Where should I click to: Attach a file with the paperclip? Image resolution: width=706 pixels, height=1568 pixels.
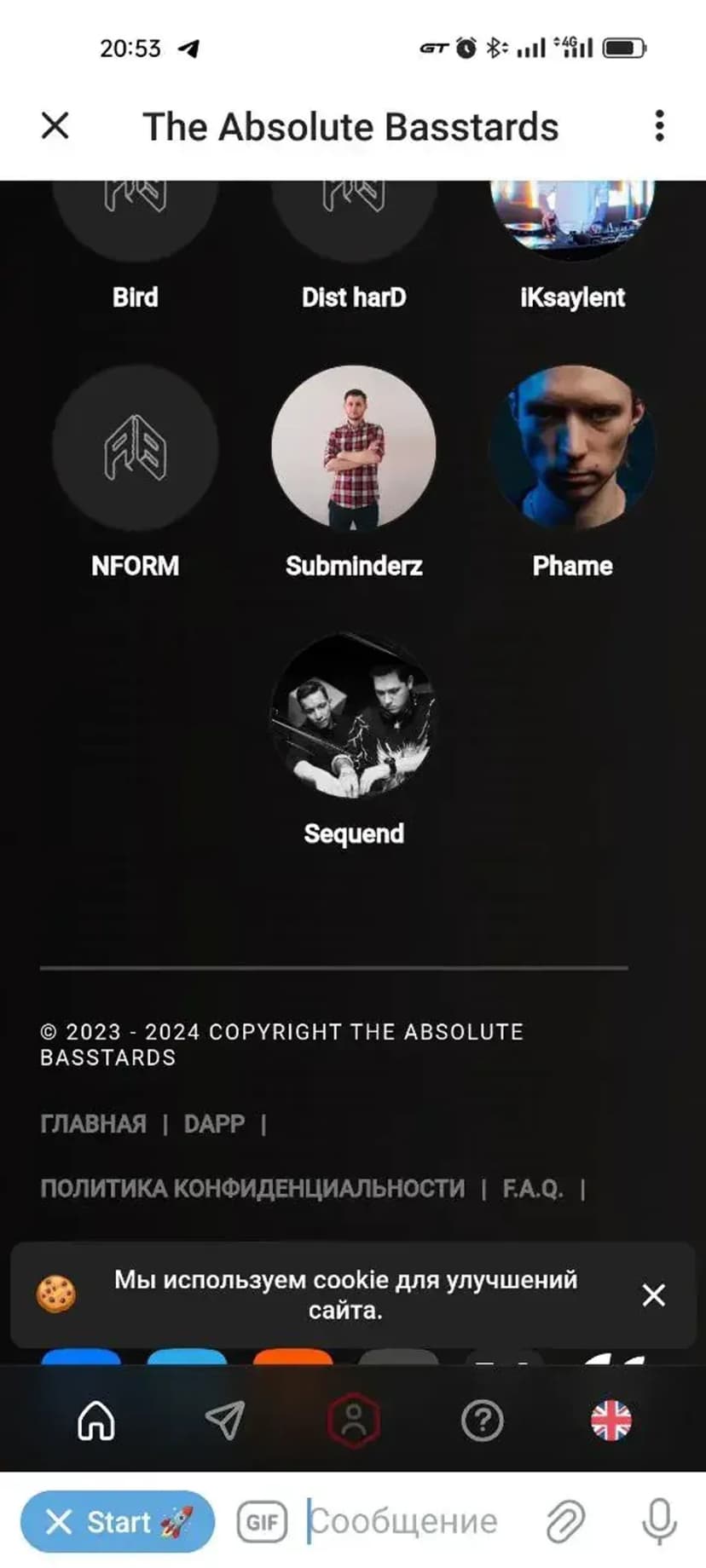pos(566,1522)
